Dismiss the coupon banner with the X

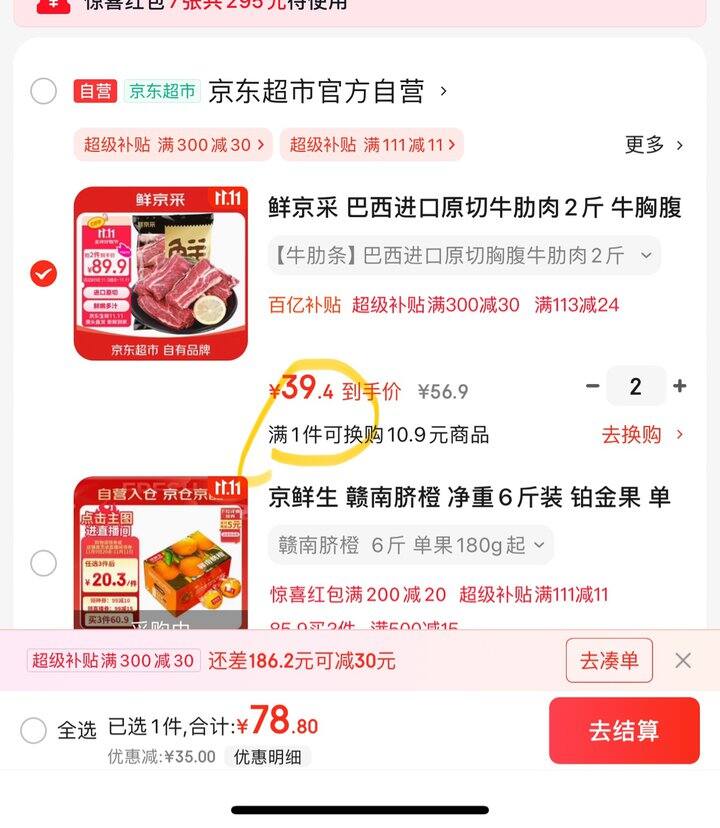pyautogui.click(x=684, y=660)
